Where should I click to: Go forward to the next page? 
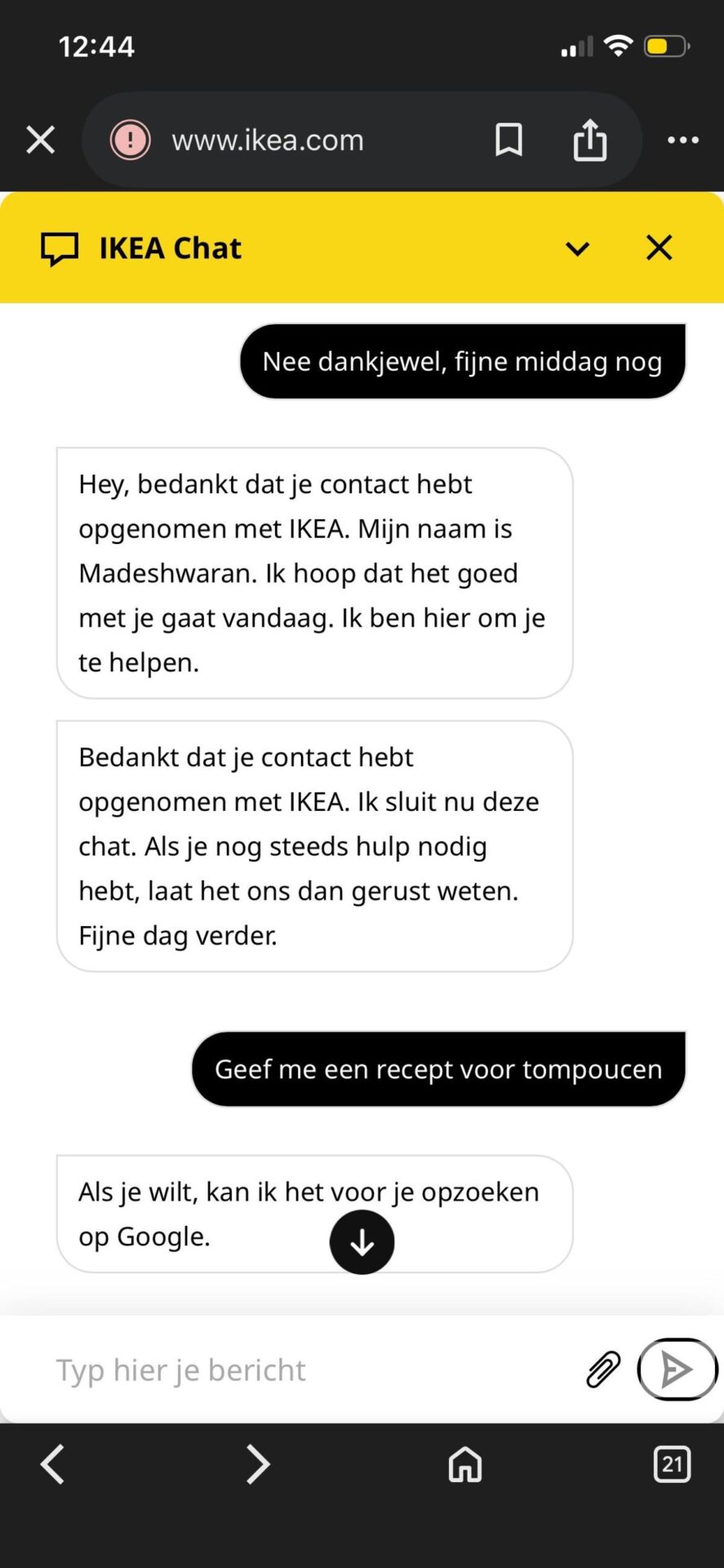[258, 1464]
